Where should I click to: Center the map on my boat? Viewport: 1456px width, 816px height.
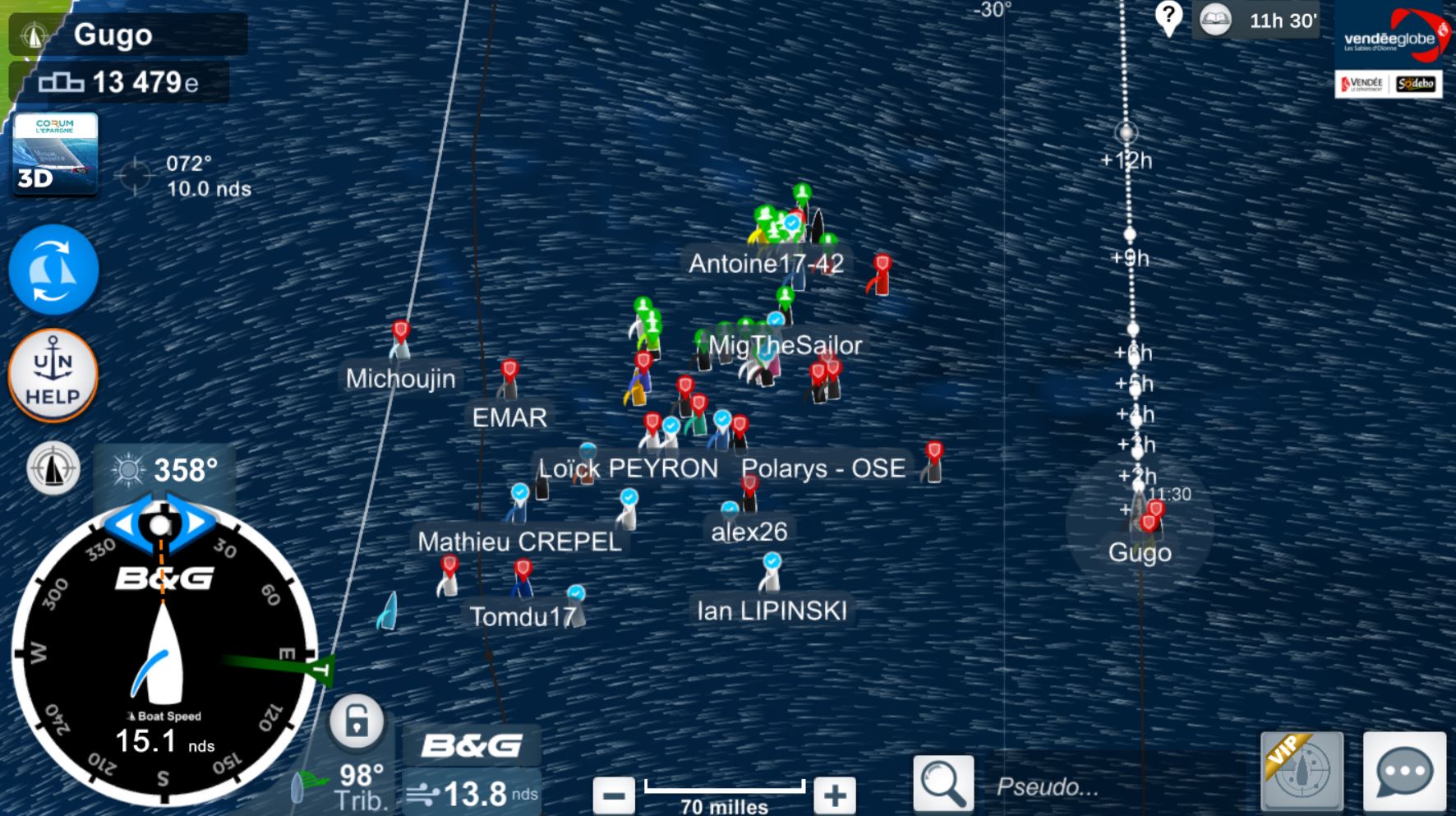53,469
